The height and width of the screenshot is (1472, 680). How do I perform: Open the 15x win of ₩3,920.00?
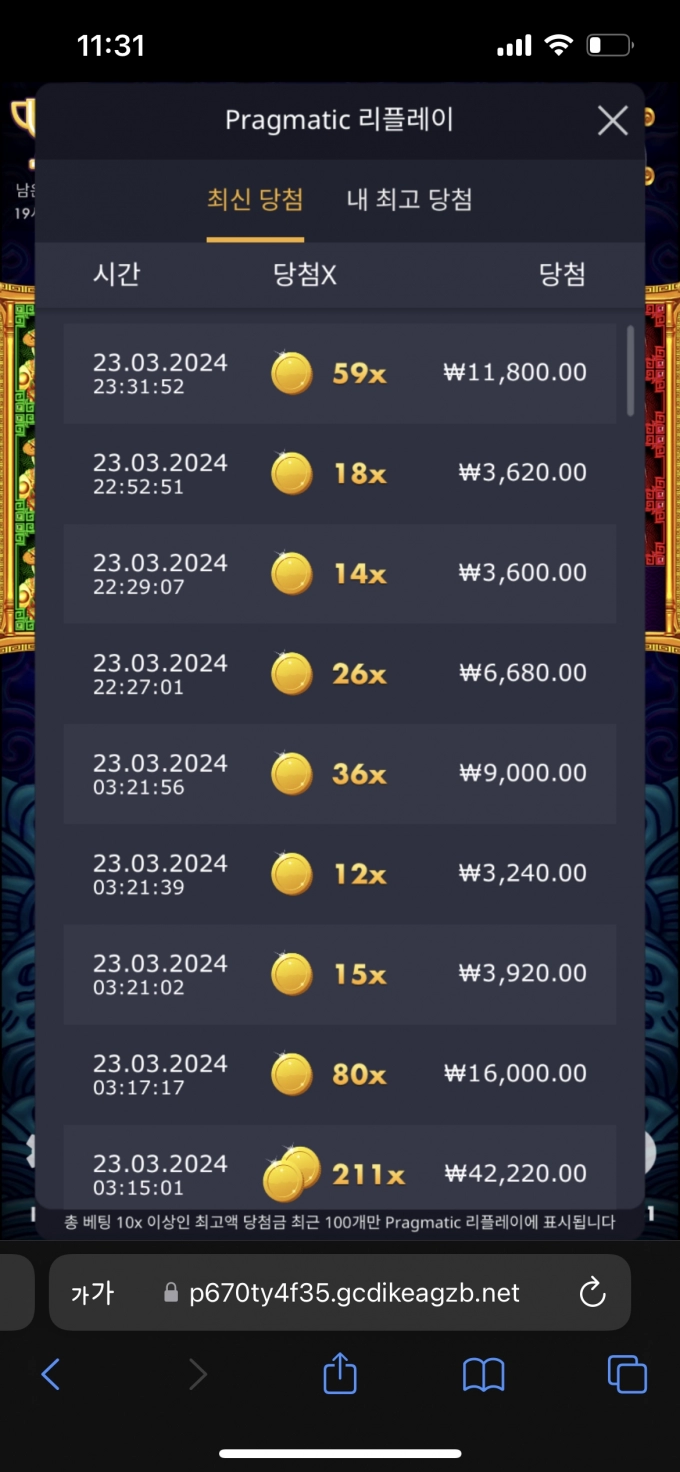click(x=340, y=973)
